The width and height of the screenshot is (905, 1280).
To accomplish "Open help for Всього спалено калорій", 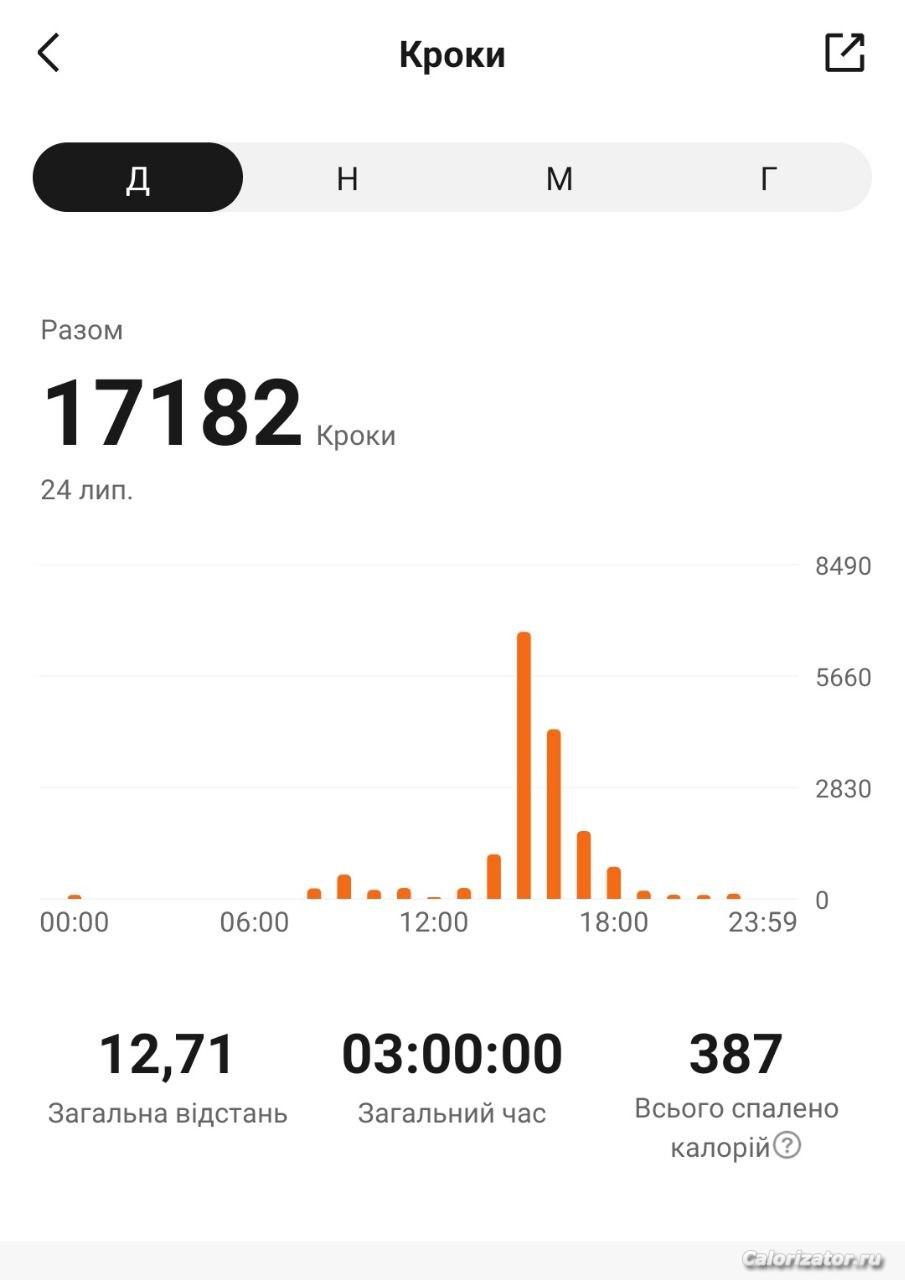I will (x=788, y=1146).
